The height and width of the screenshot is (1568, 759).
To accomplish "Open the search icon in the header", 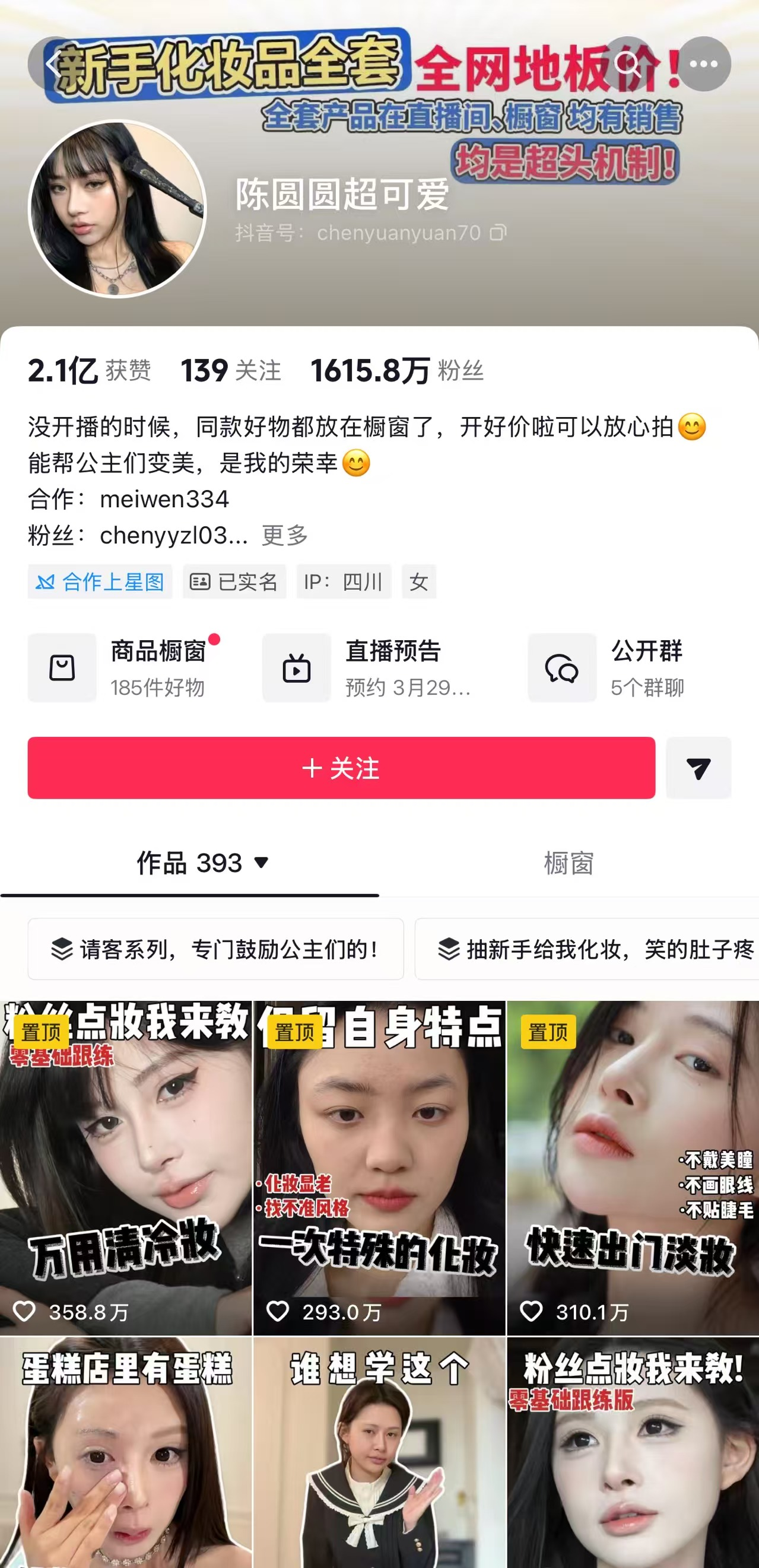I will click(x=627, y=64).
